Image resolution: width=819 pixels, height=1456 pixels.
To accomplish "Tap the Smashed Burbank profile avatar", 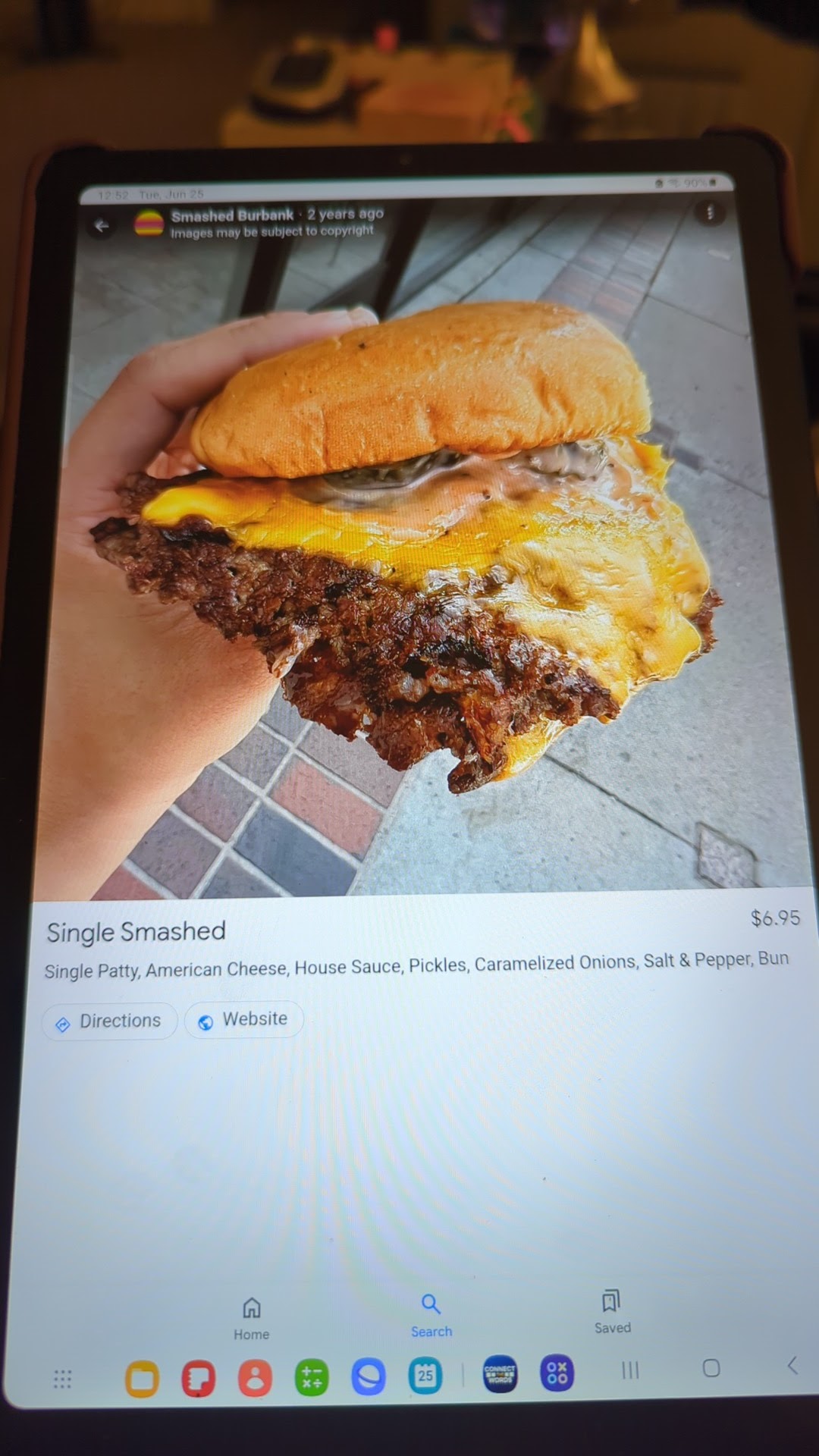I will point(147,221).
